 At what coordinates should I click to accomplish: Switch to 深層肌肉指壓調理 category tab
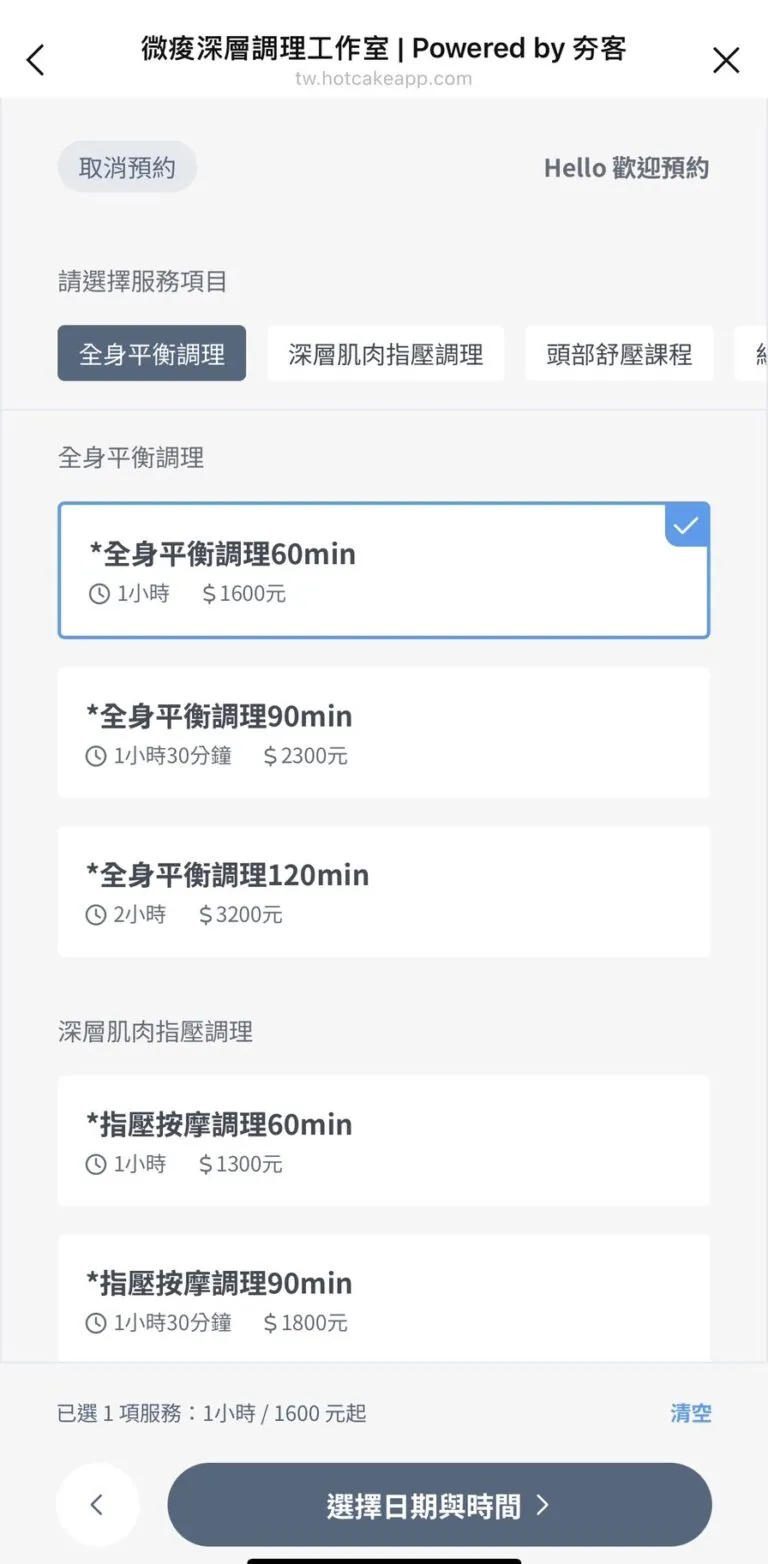[386, 354]
